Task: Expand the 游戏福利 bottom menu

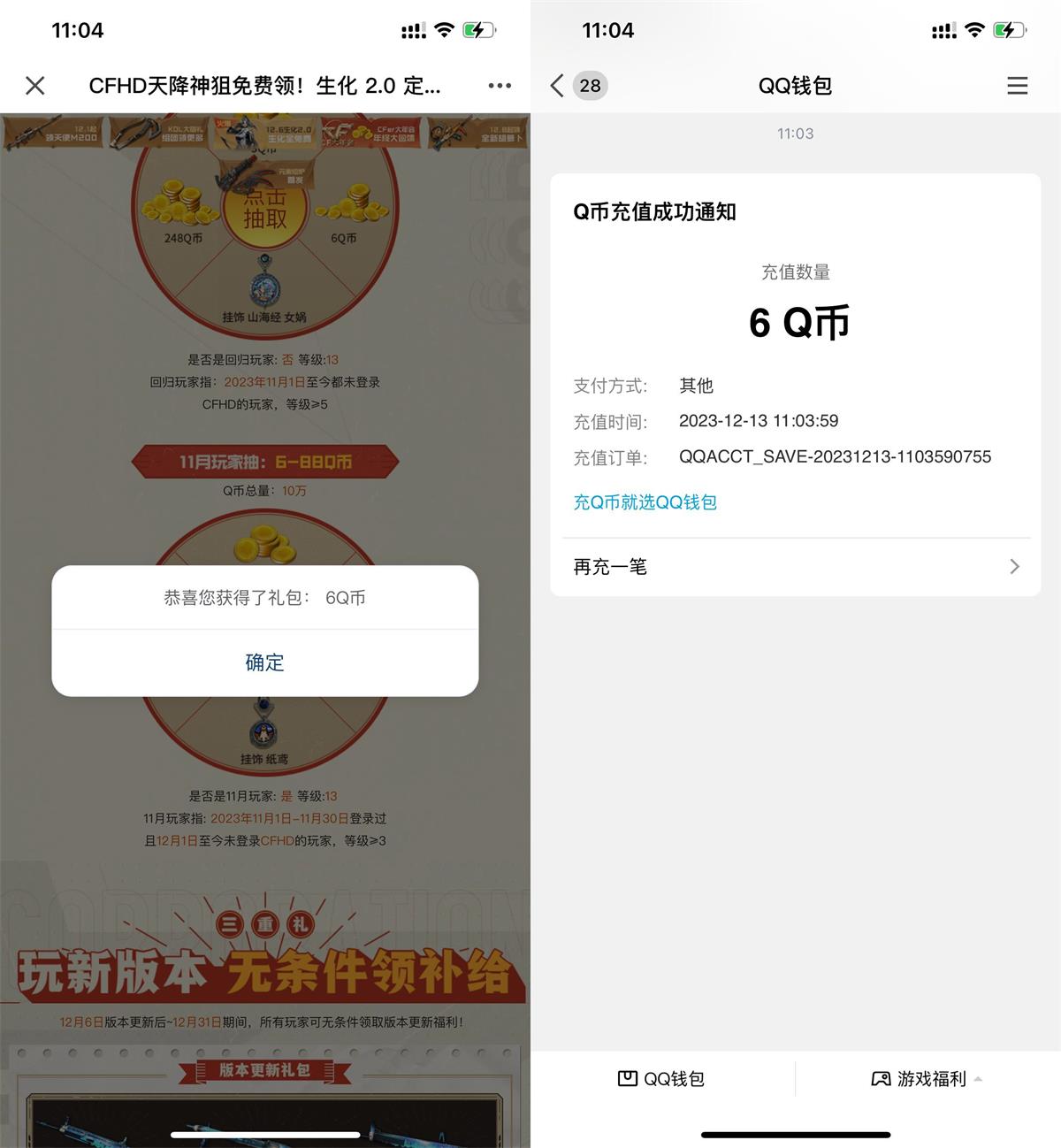Action: click(x=927, y=1078)
